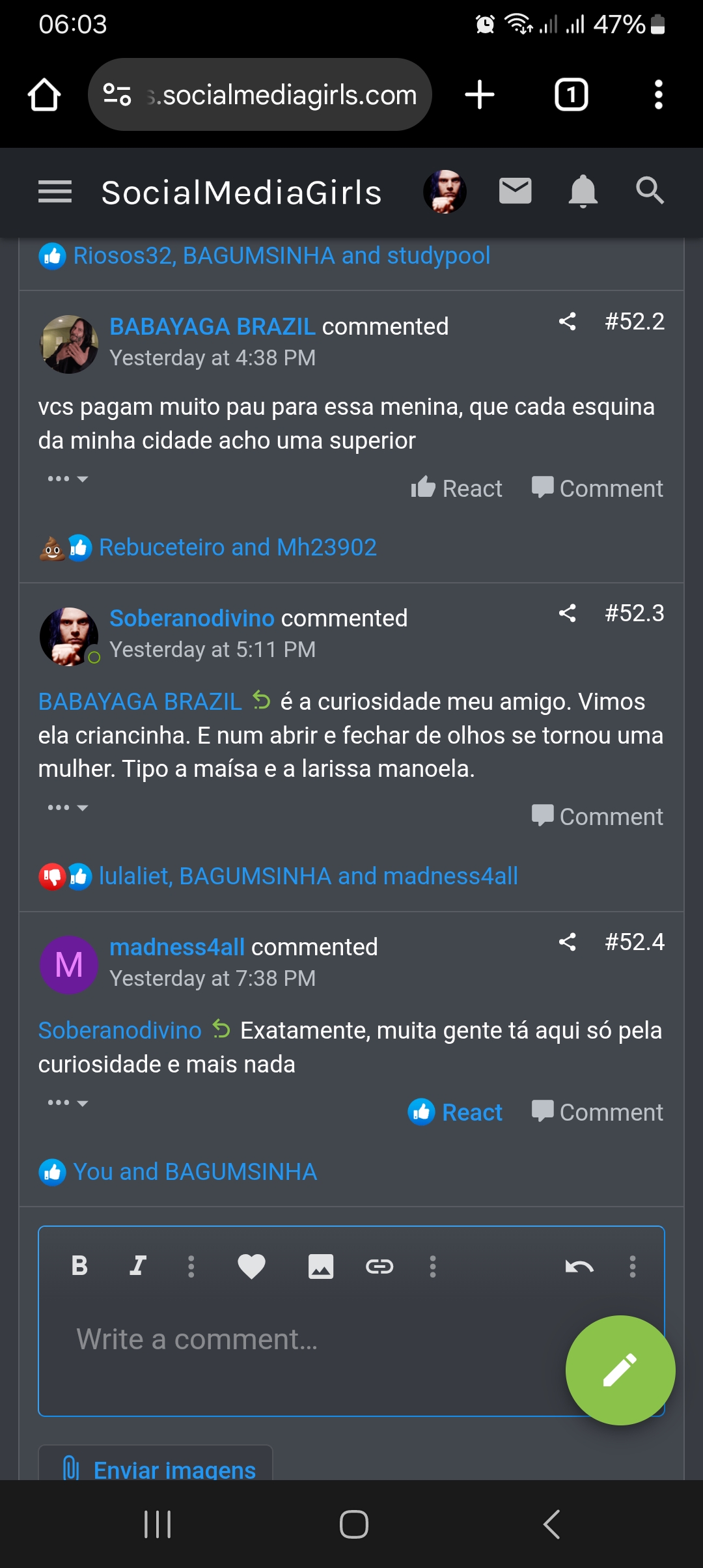Go back using system navigation

click(552, 1524)
